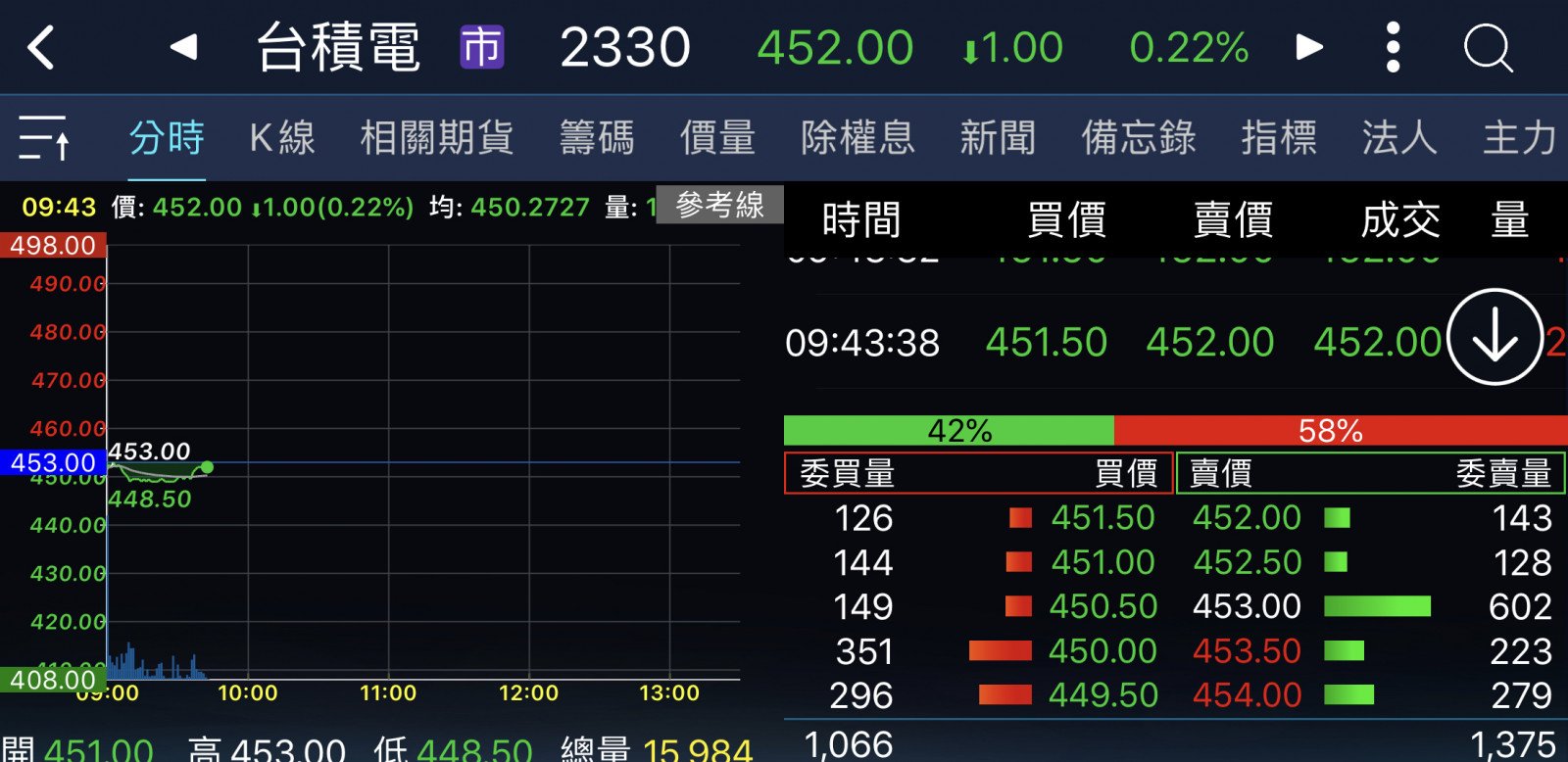Jump to latest trades with down arrow
The width and height of the screenshot is (1568, 762).
[x=1494, y=337]
